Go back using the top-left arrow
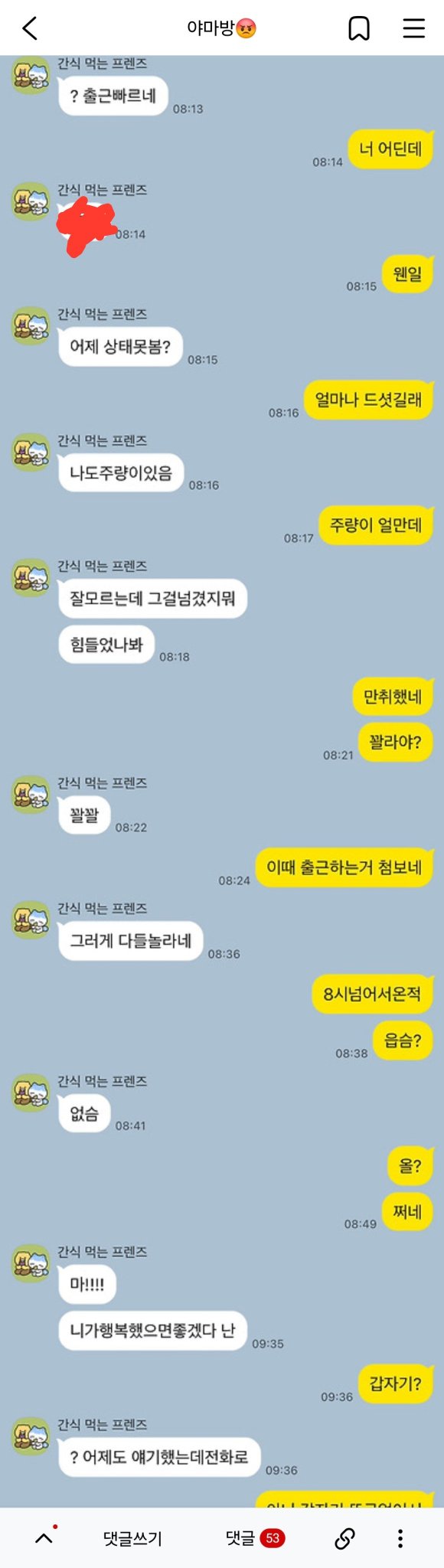The width and height of the screenshot is (444, 1568). [30, 28]
